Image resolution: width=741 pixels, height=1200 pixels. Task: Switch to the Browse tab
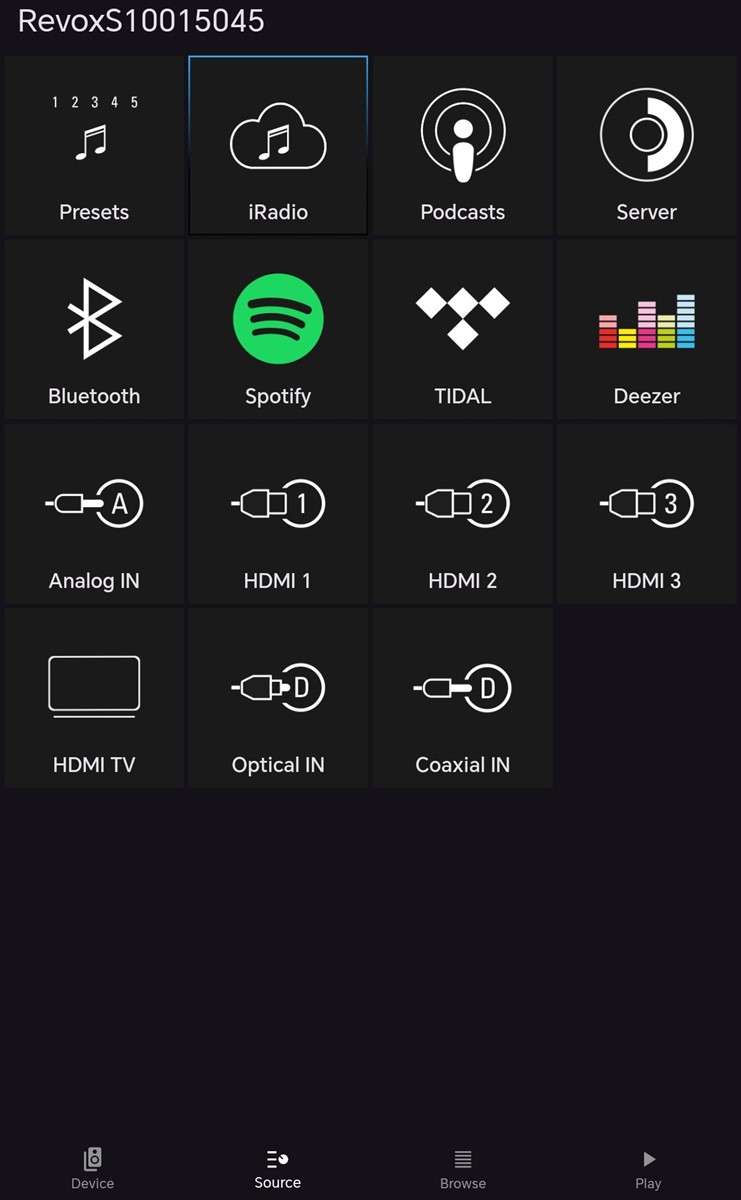pyautogui.click(x=462, y=1169)
